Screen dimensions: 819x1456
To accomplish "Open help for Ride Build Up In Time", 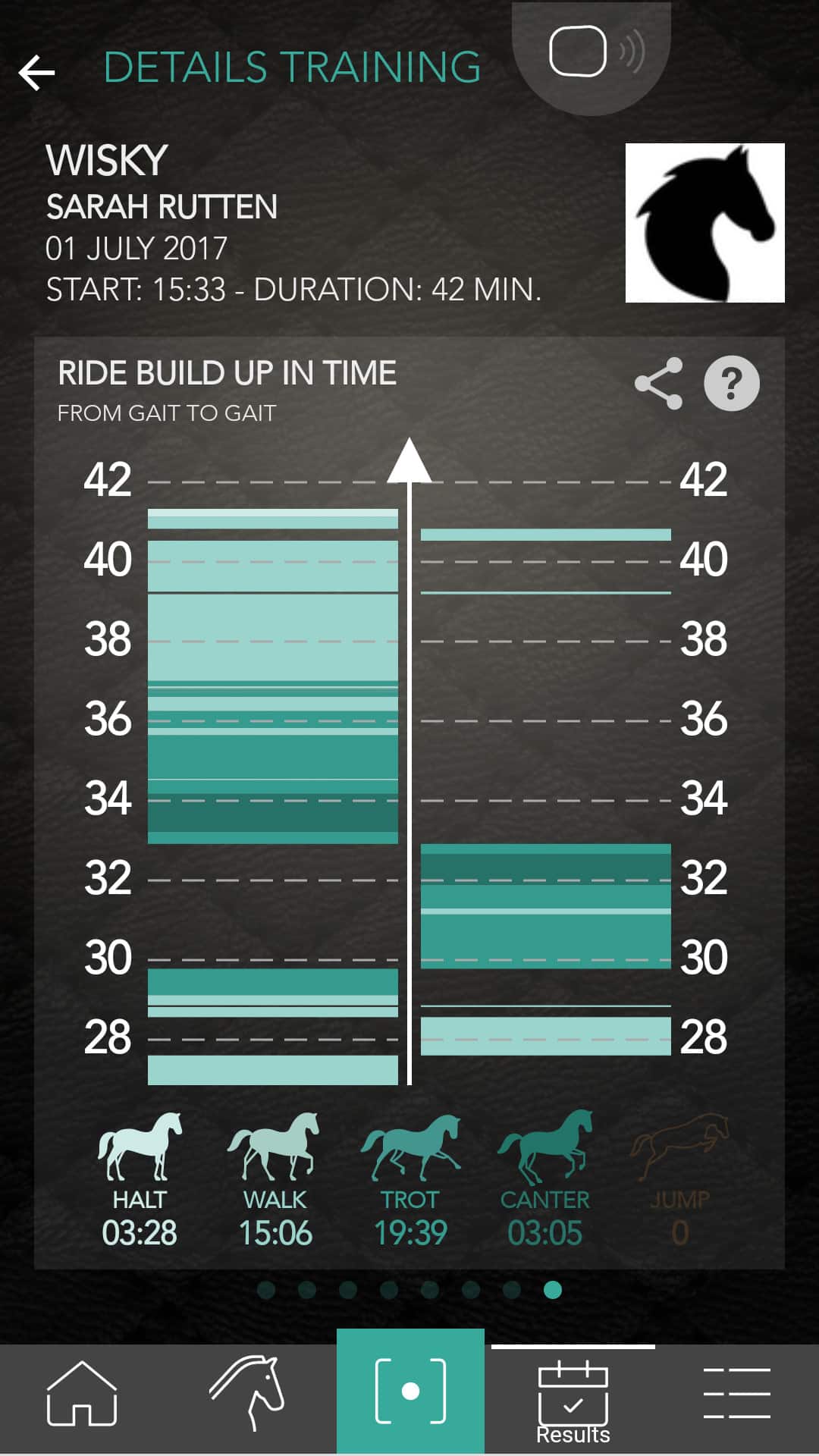I will [x=731, y=384].
